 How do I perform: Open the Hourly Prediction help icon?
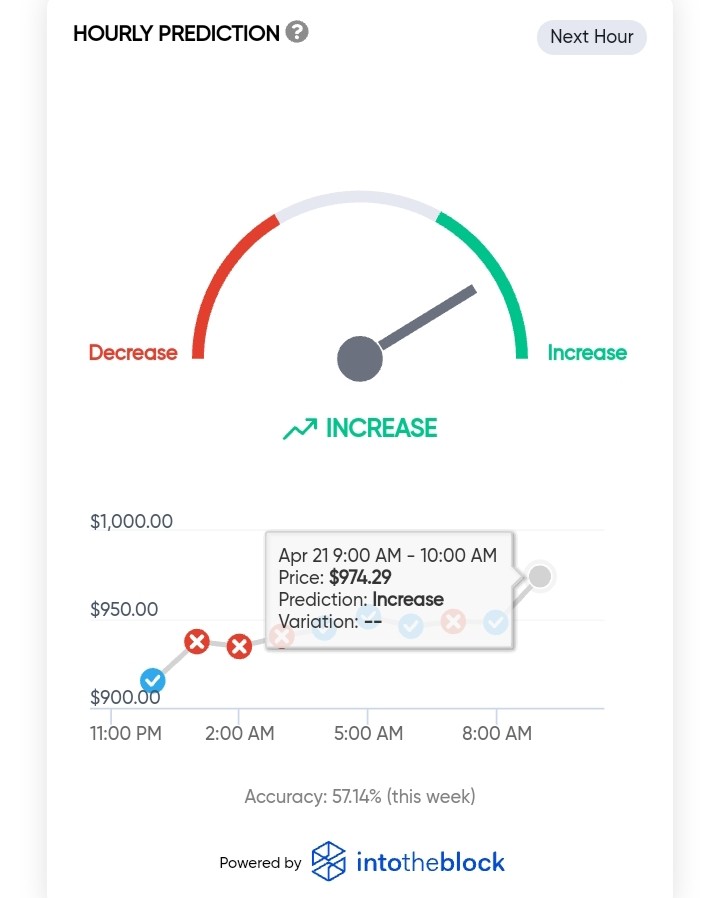pos(297,32)
